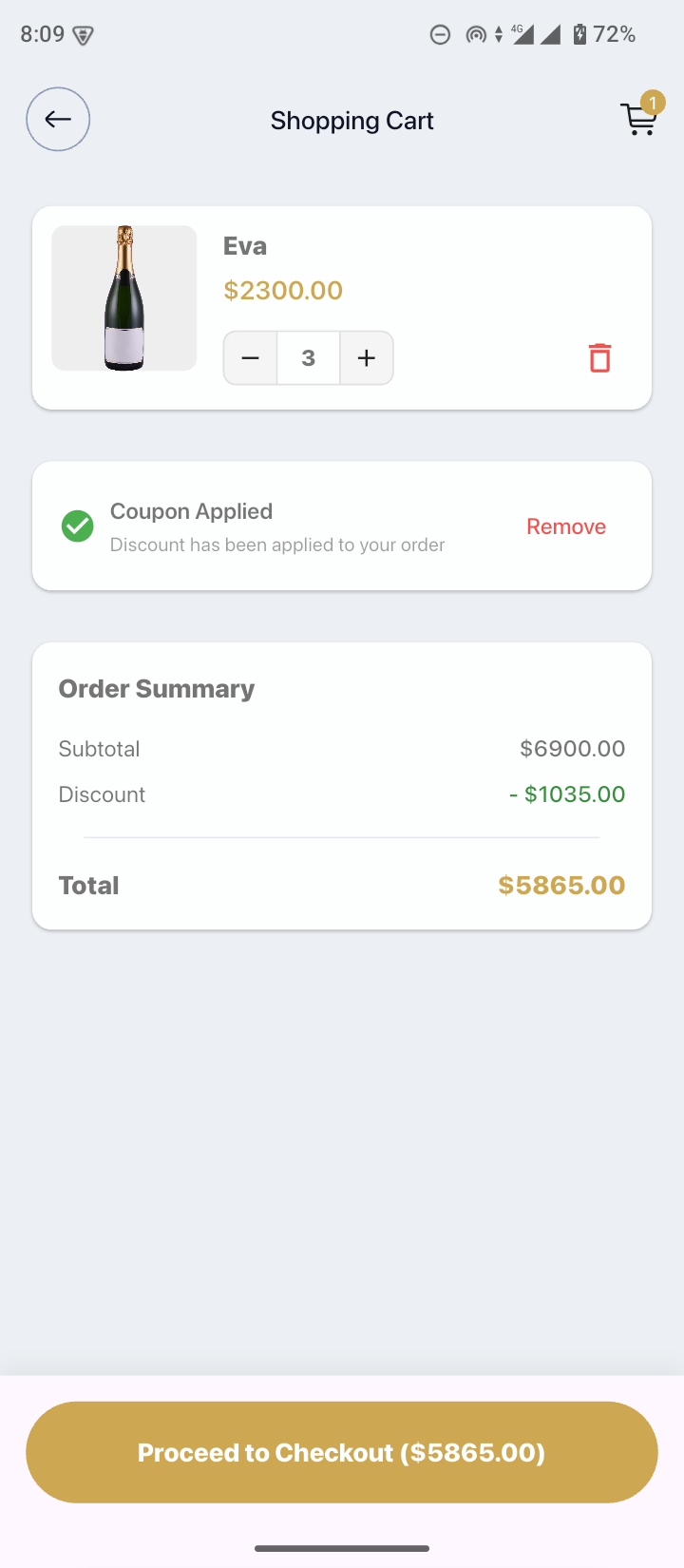Viewport: 684px width, 1568px height.
Task: Proceed to Checkout ($5865.00)
Action: coord(342,1452)
